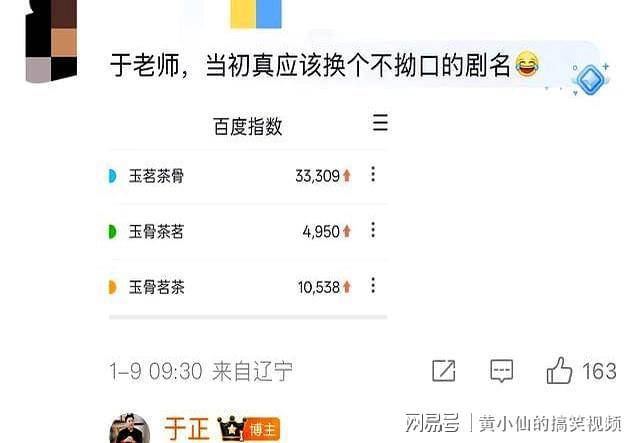The height and width of the screenshot is (443, 640).
Task: Reply to the comment via speech-bubble icon
Action: [x=502, y=371]
